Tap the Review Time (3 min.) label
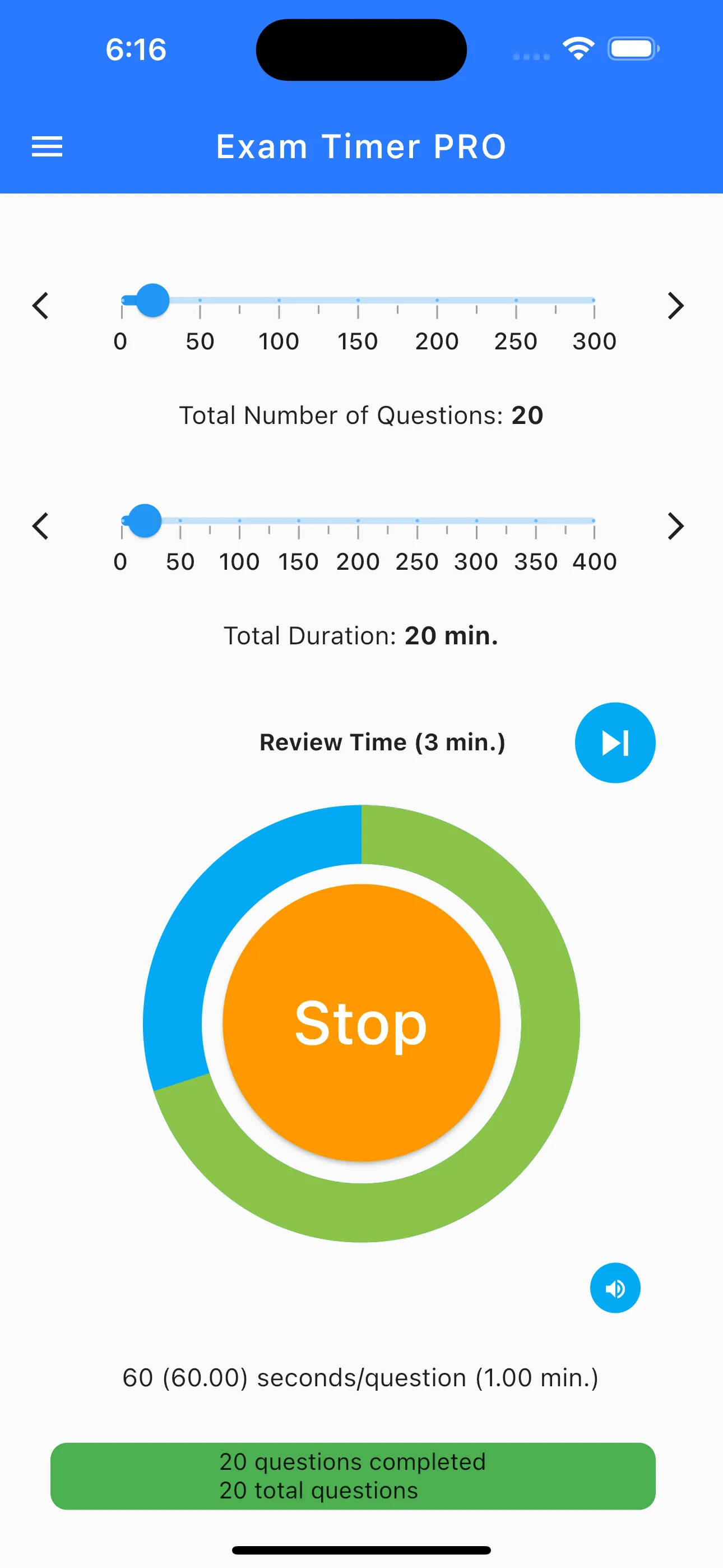 pos(382,742)
